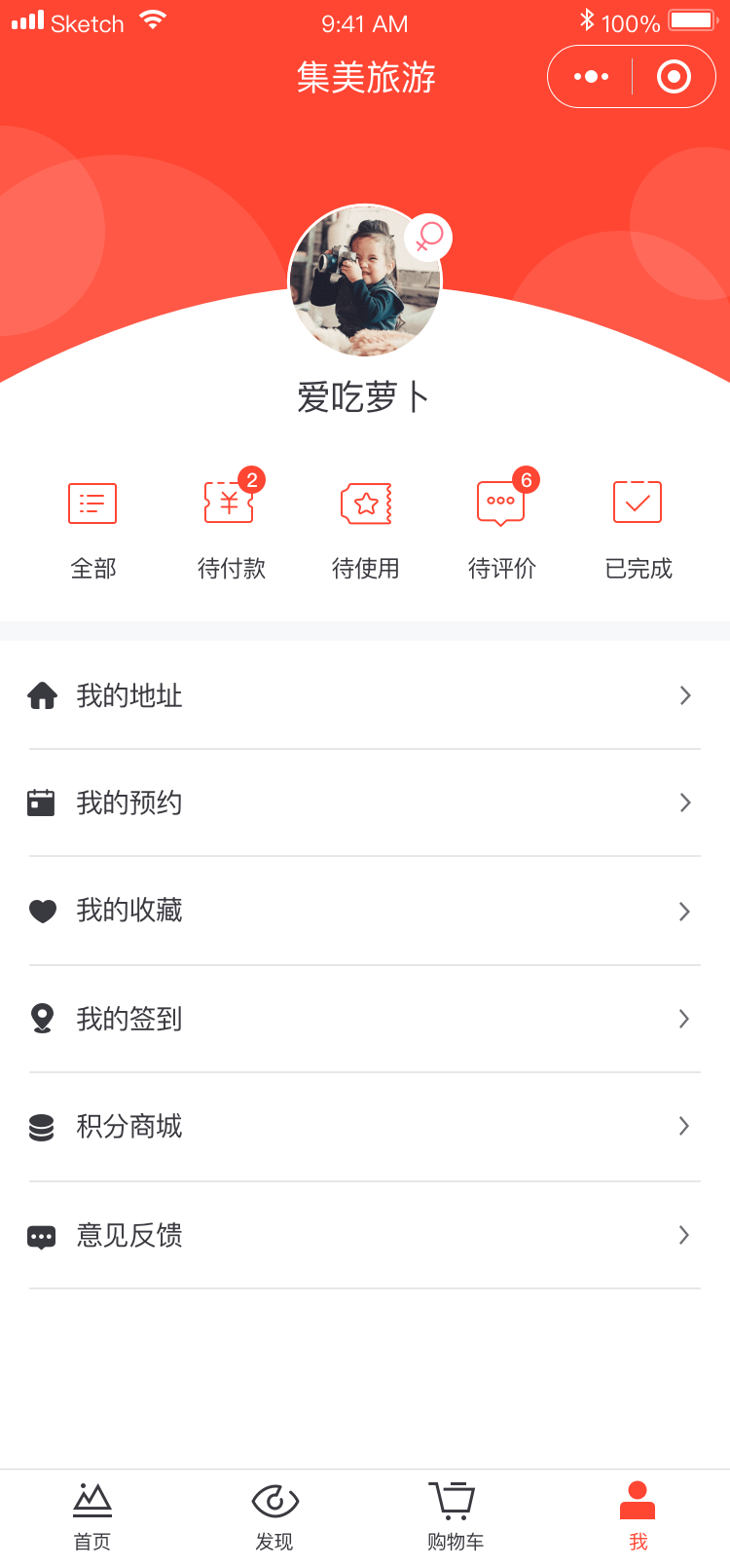Open orders awaiting review (待评价)

pyautogui.click(x=501, y=527)
